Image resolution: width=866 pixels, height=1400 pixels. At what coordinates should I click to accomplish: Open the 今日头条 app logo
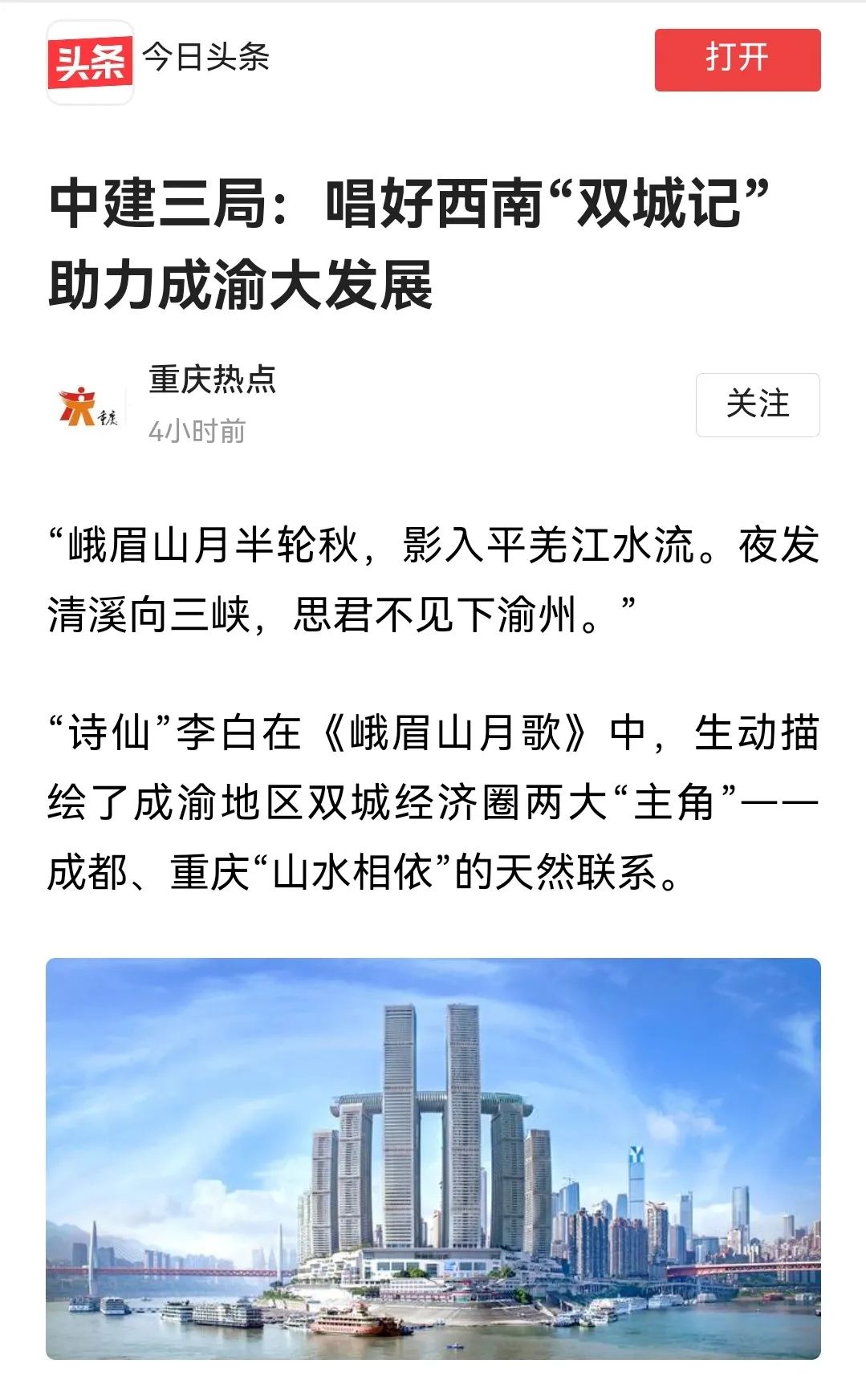90,62
